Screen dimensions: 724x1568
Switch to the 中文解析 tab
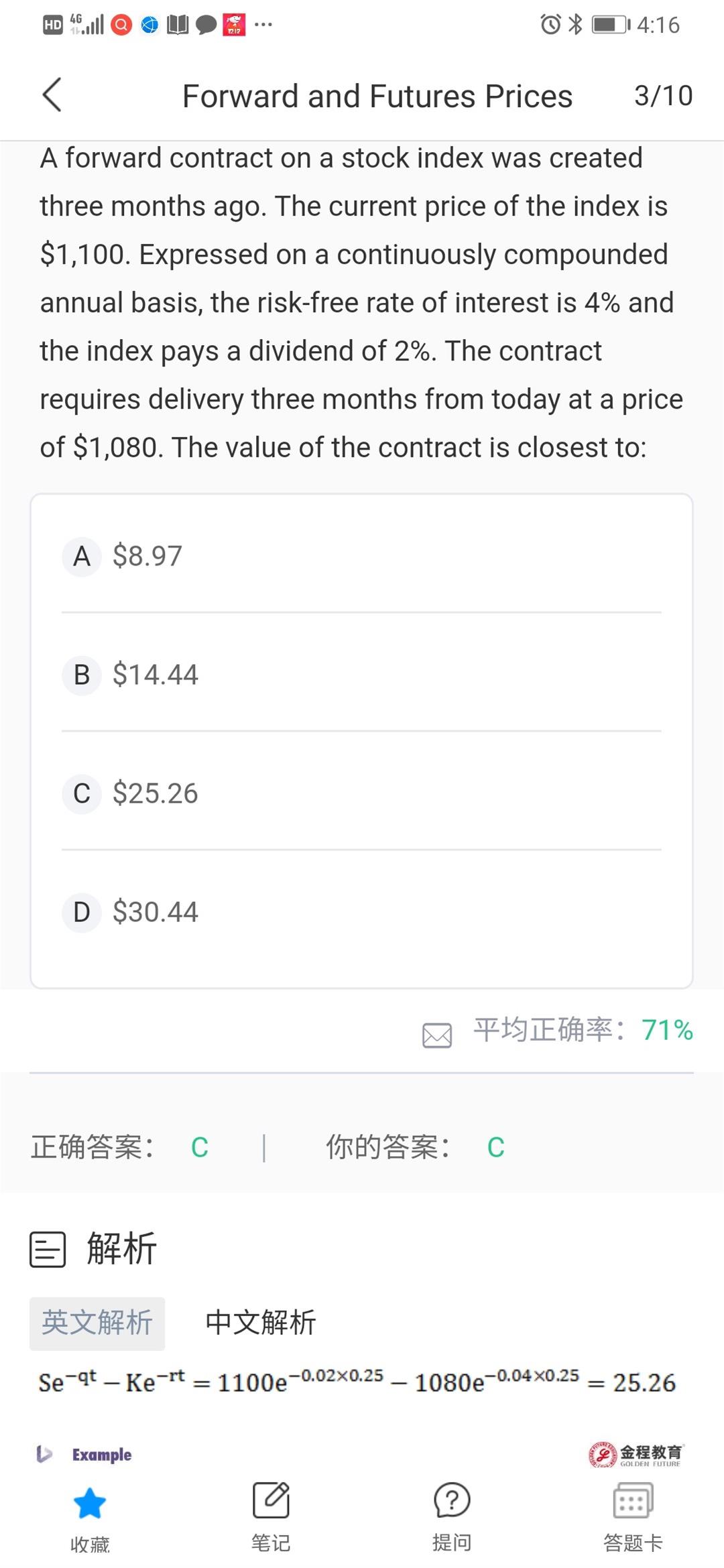[260, 1323]
